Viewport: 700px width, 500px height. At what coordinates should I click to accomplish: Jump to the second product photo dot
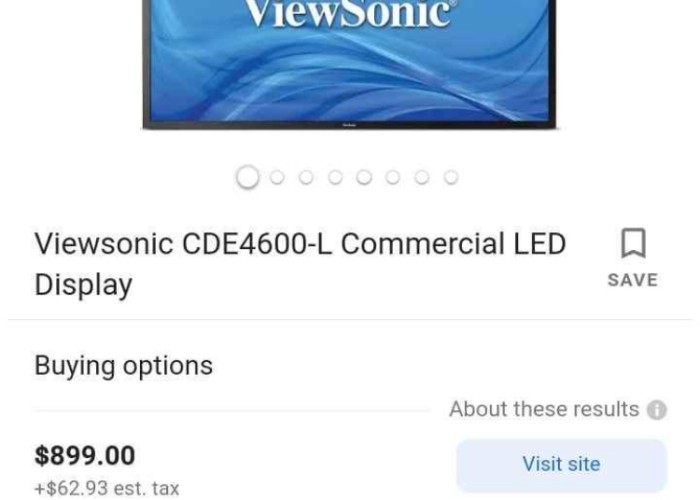coord(277,177)
